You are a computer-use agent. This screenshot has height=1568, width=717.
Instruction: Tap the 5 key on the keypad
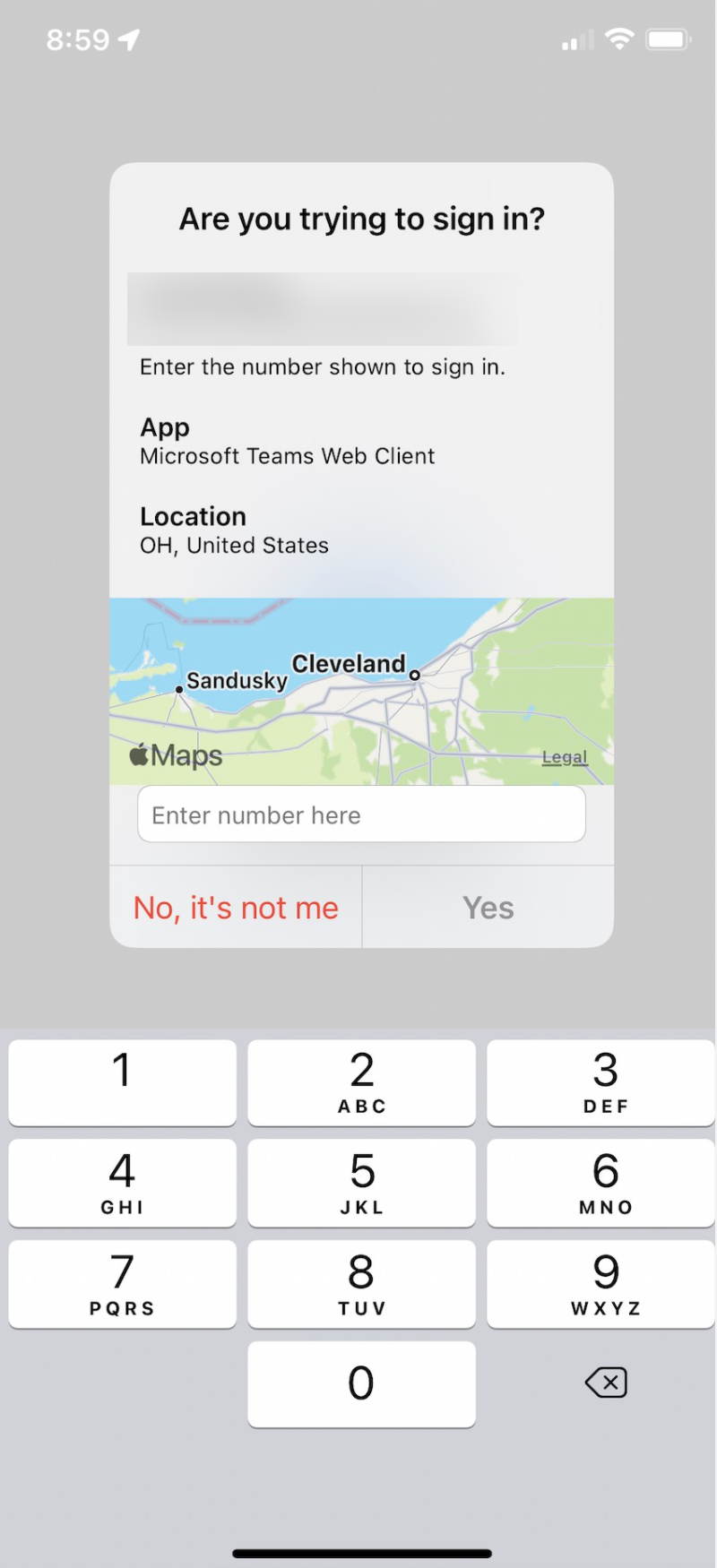(x=361, y=1183)
